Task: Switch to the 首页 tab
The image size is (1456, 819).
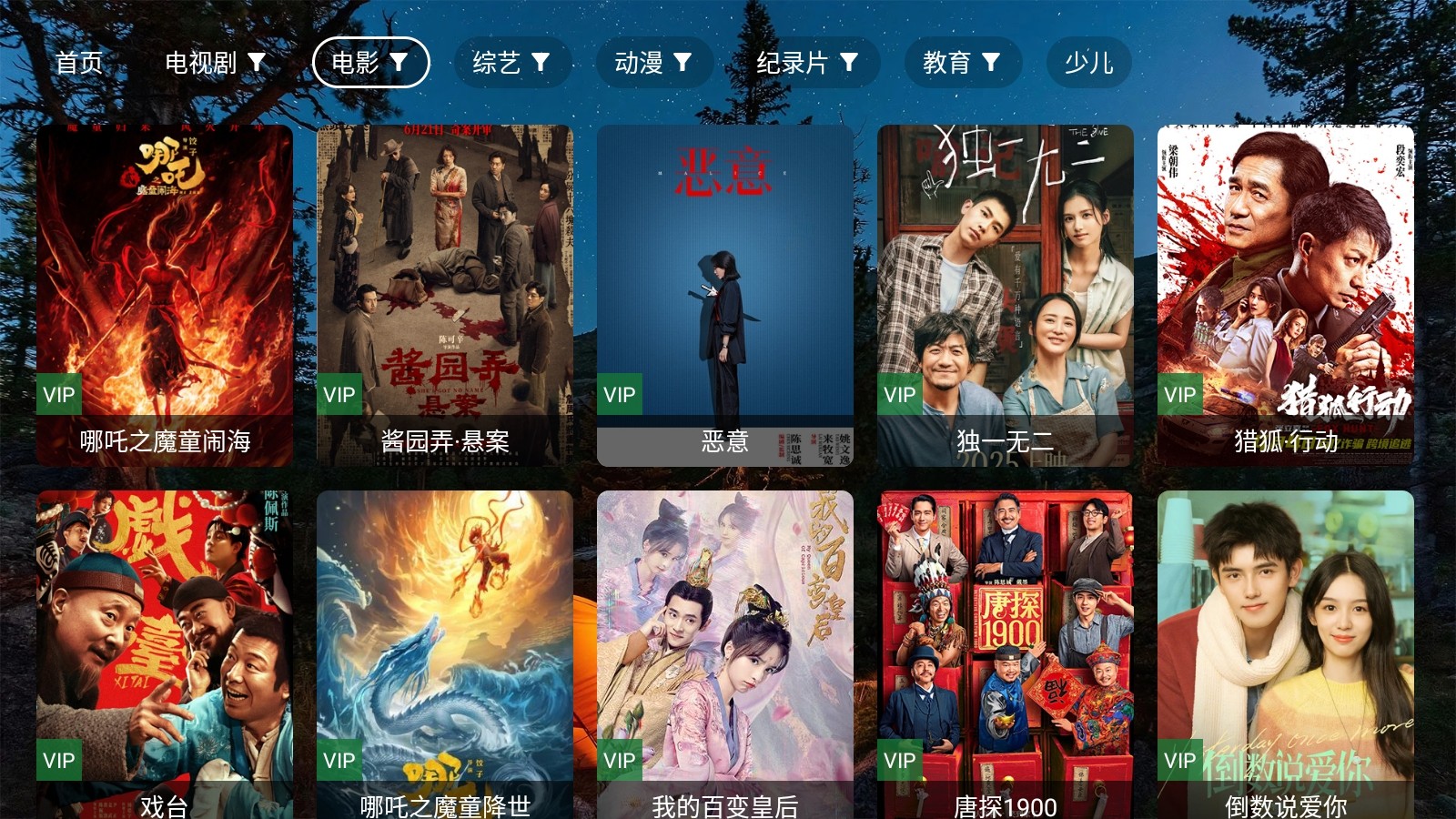Action: 79,63
